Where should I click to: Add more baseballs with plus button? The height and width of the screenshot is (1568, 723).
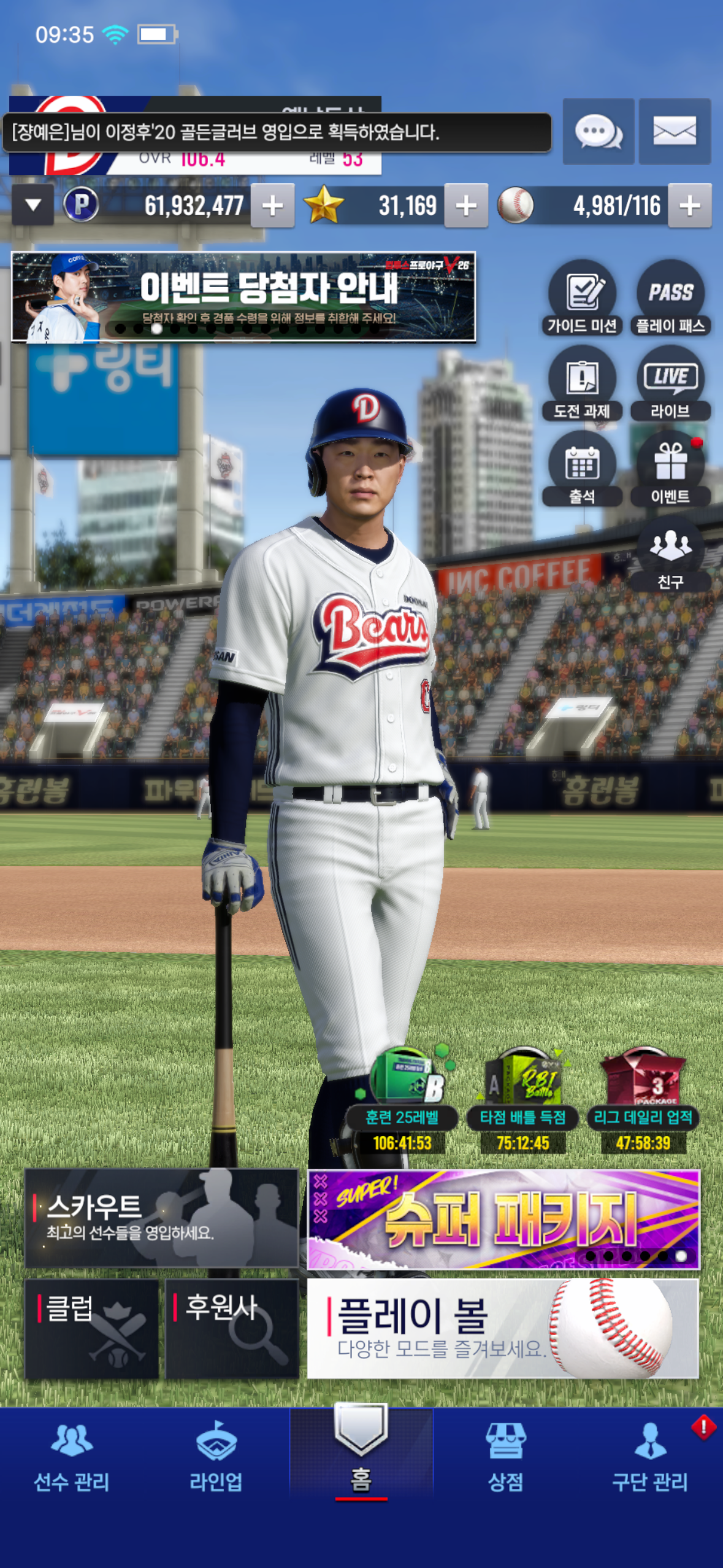tap(689, 206)
